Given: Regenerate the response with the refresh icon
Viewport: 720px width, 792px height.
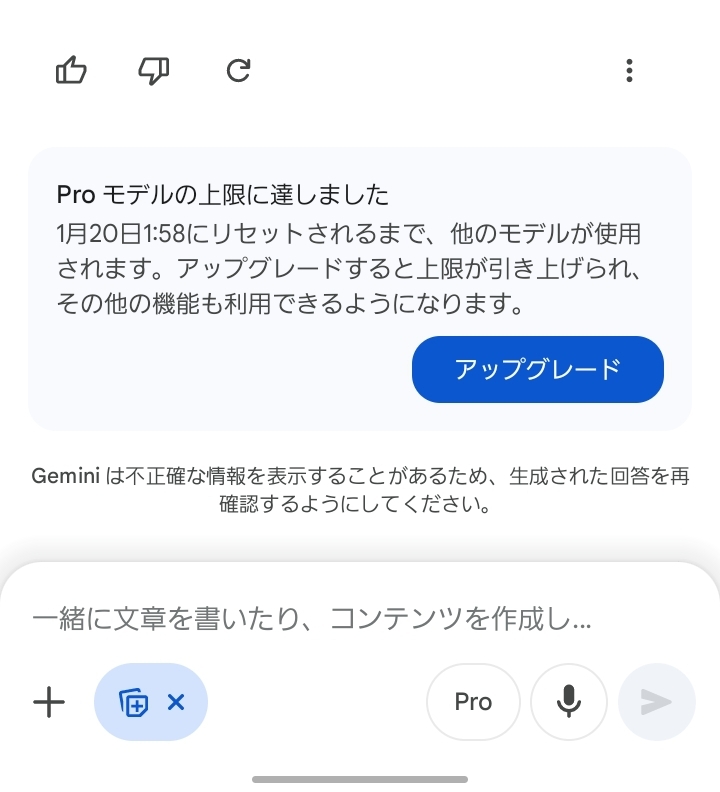Looking at the screenshot, I should 238,71.
